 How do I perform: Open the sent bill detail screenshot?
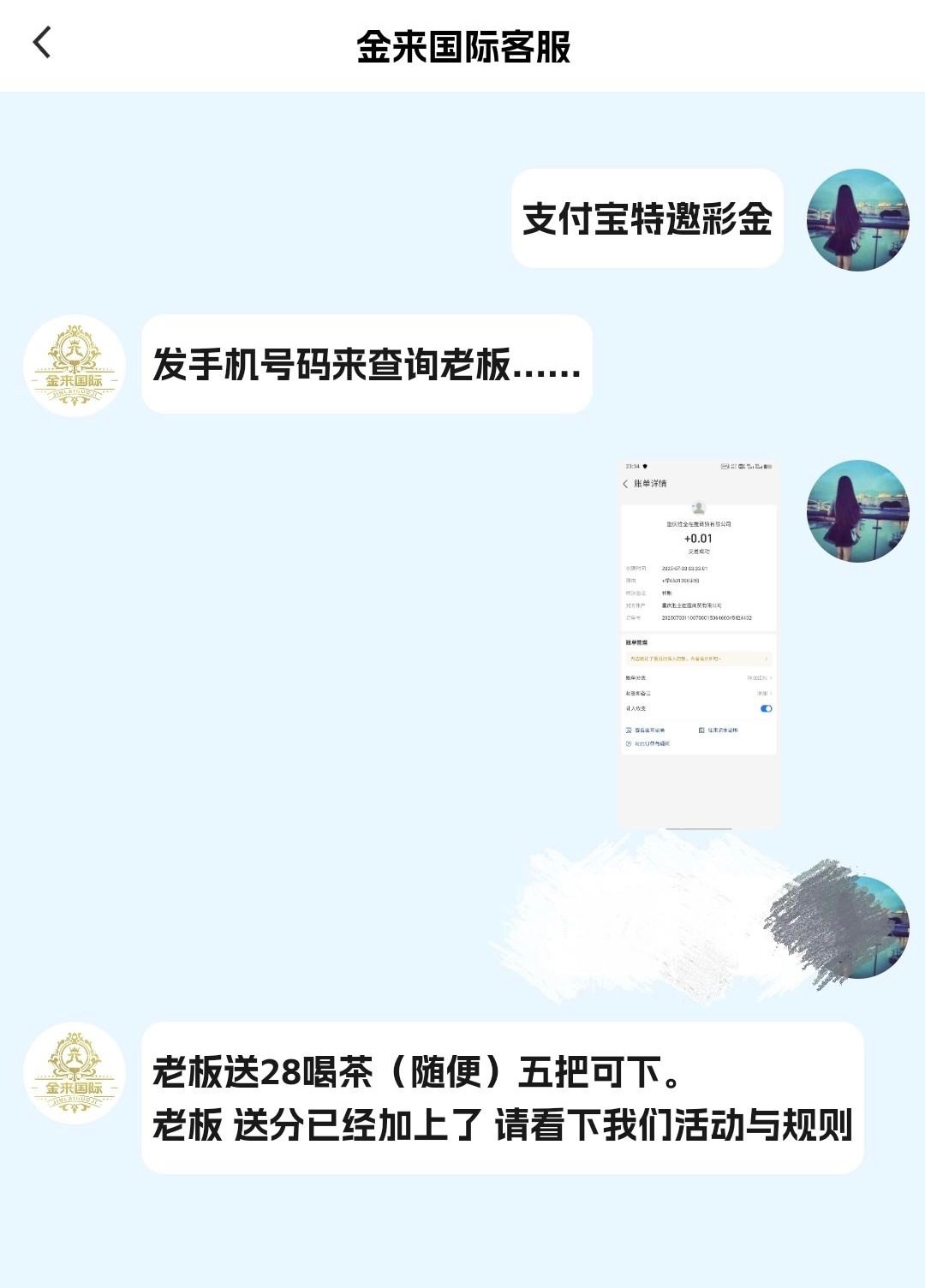tap(698, 642)
